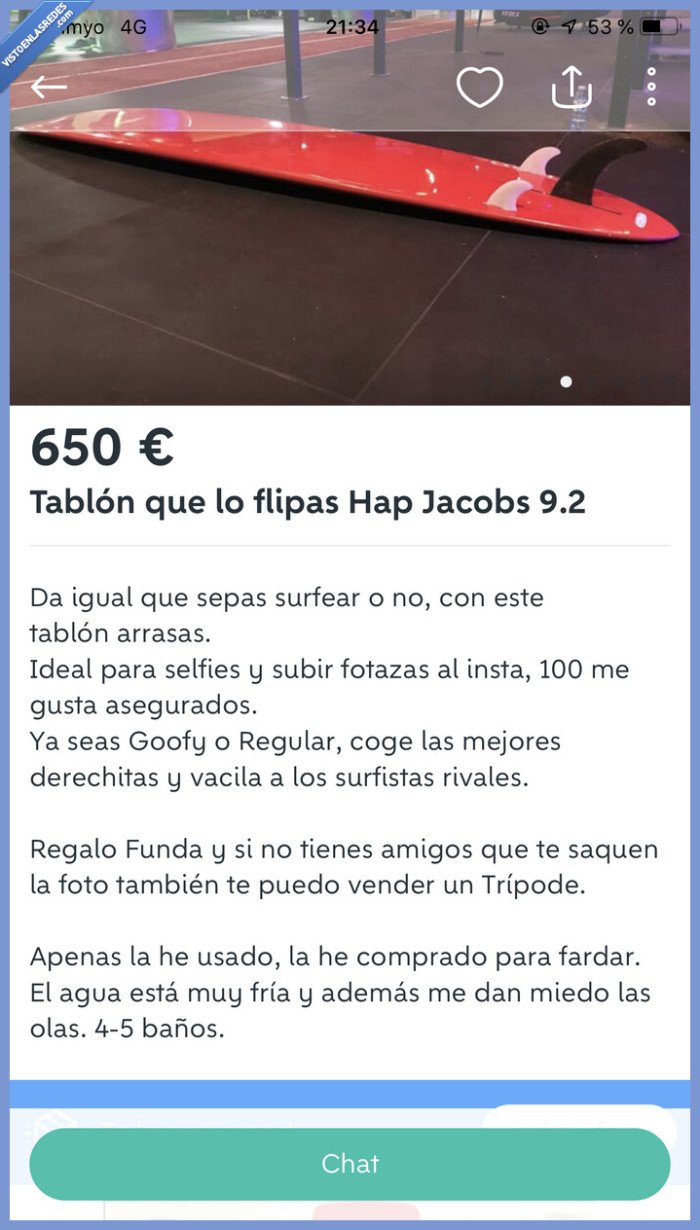
Task: Add this surfboard to favorites
Action: (x=479, y=88)
